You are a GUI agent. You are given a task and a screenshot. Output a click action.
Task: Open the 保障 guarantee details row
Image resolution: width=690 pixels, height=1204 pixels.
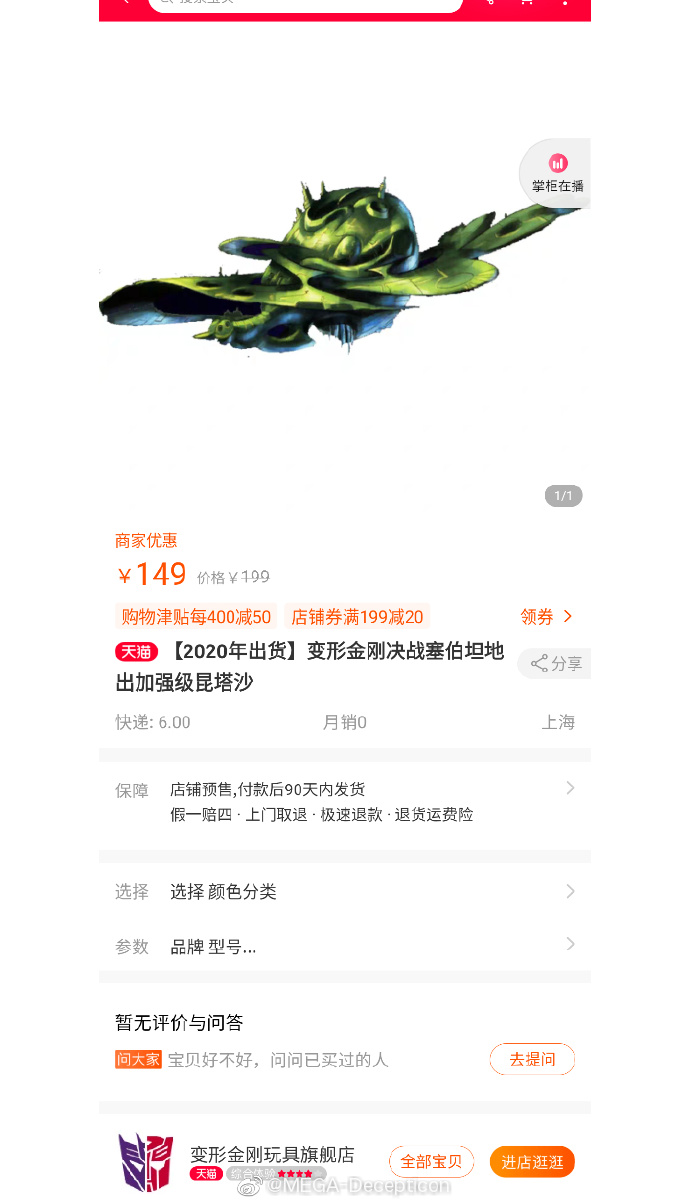[x=344, y=802]
